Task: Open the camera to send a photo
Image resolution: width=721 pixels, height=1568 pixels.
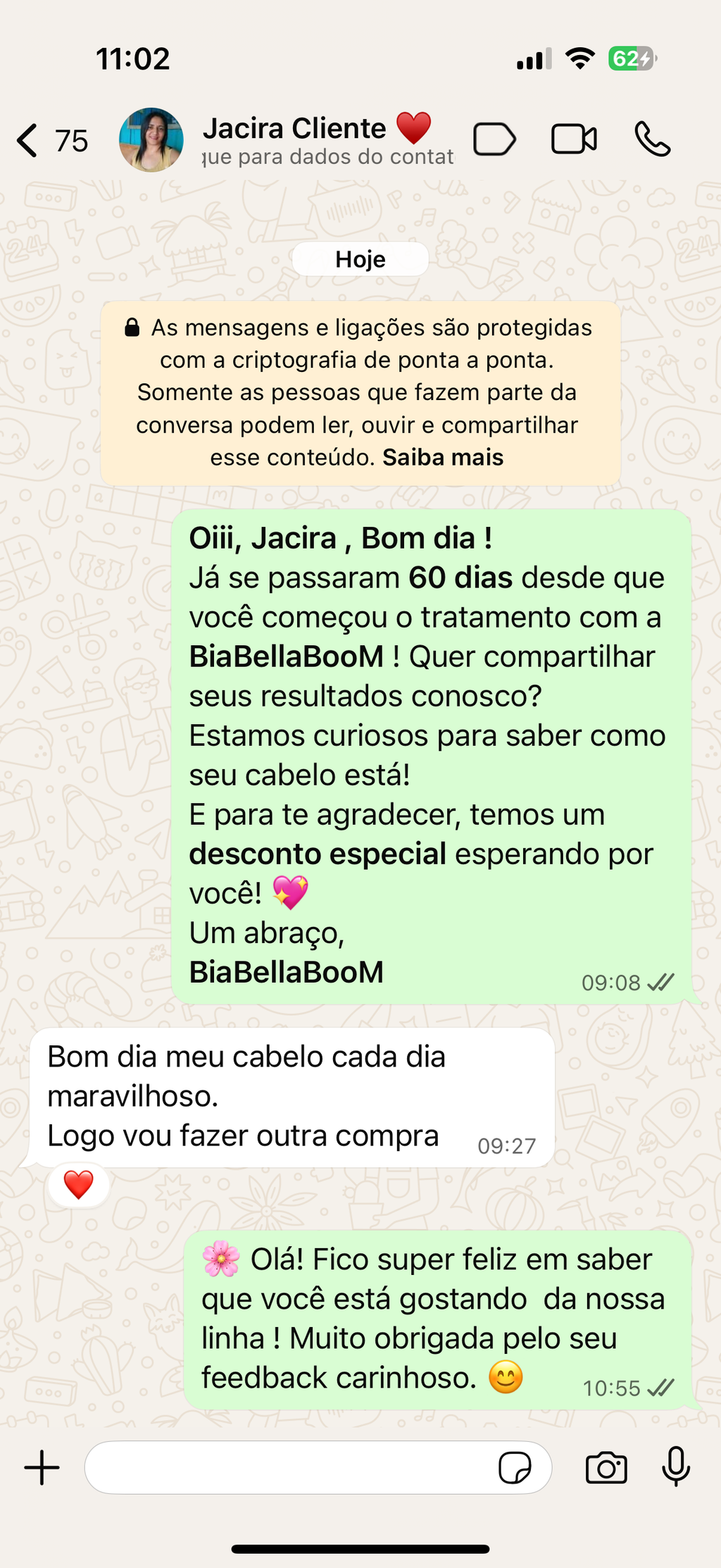Action: pyautogui.click(x=606, y=1468)
